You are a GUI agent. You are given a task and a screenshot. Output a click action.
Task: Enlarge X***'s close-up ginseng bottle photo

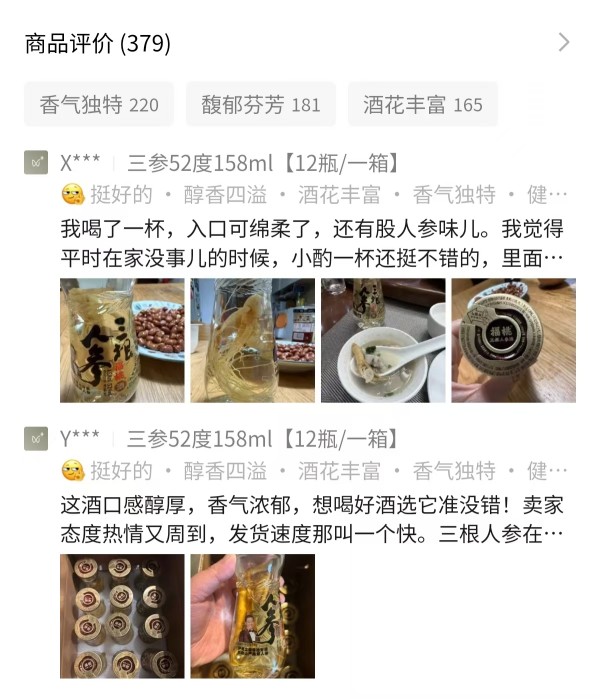pyautogui.click(x=252, y=340)
